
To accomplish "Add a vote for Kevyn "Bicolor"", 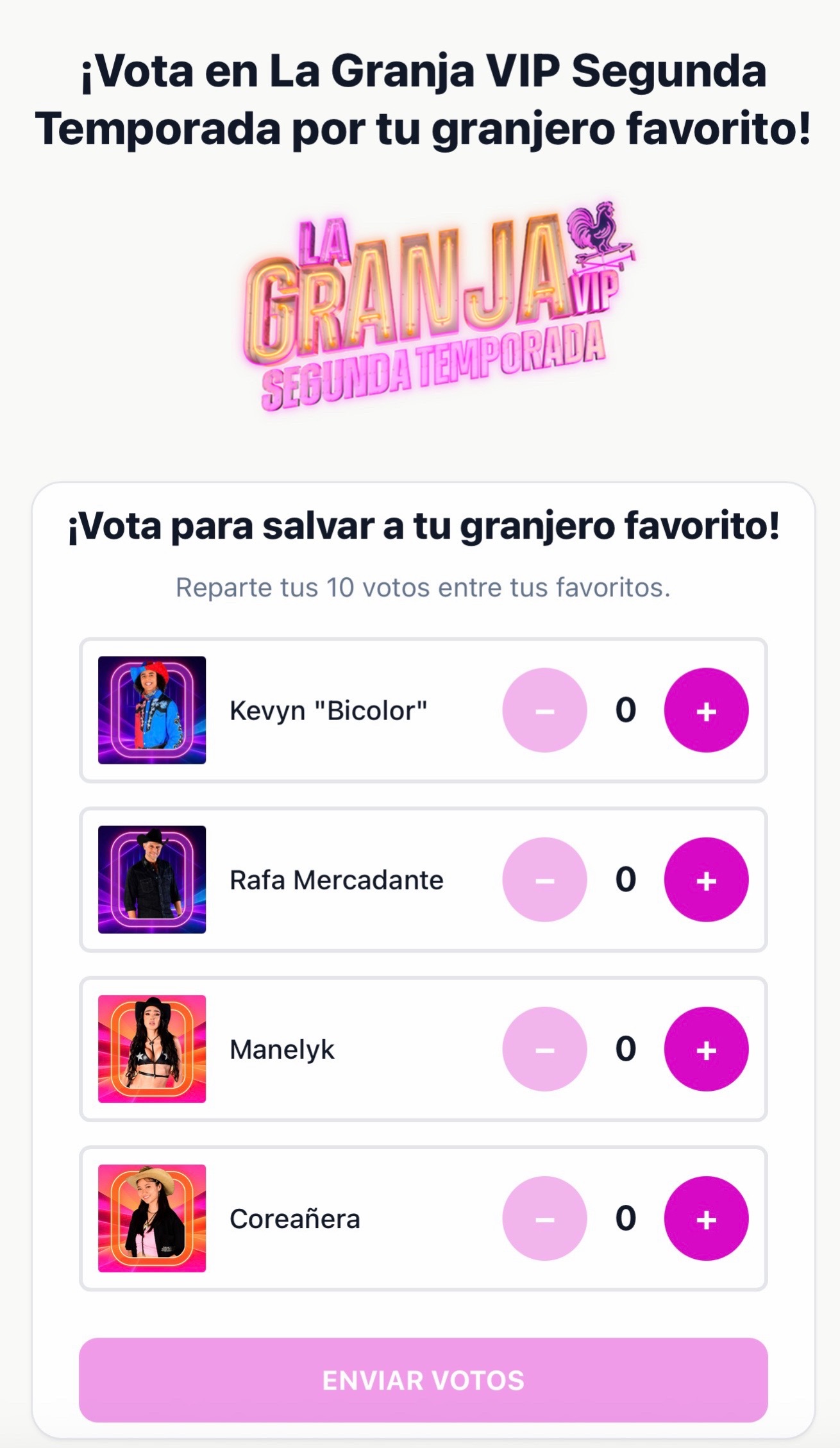I will click(706, 710).
